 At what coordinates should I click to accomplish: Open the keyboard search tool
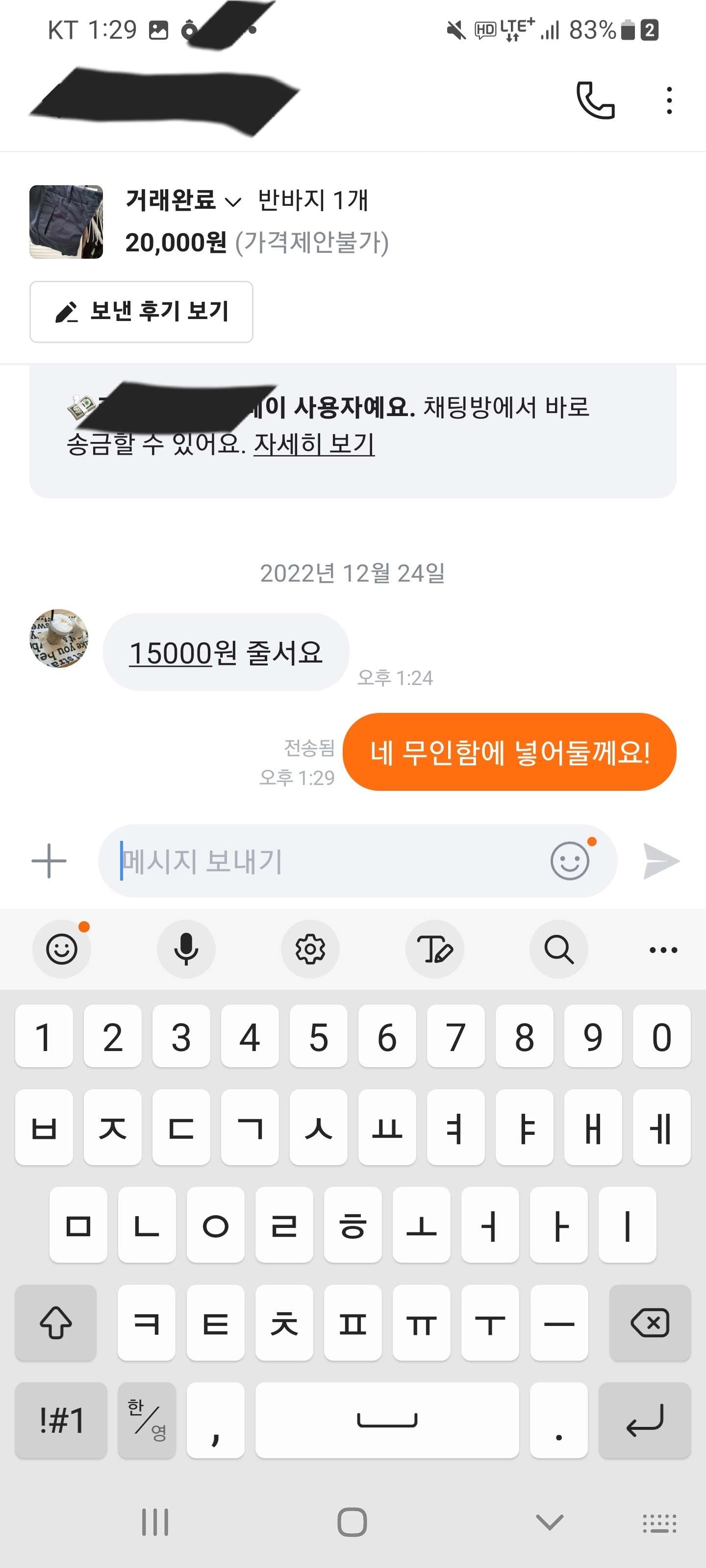point(558,949)
